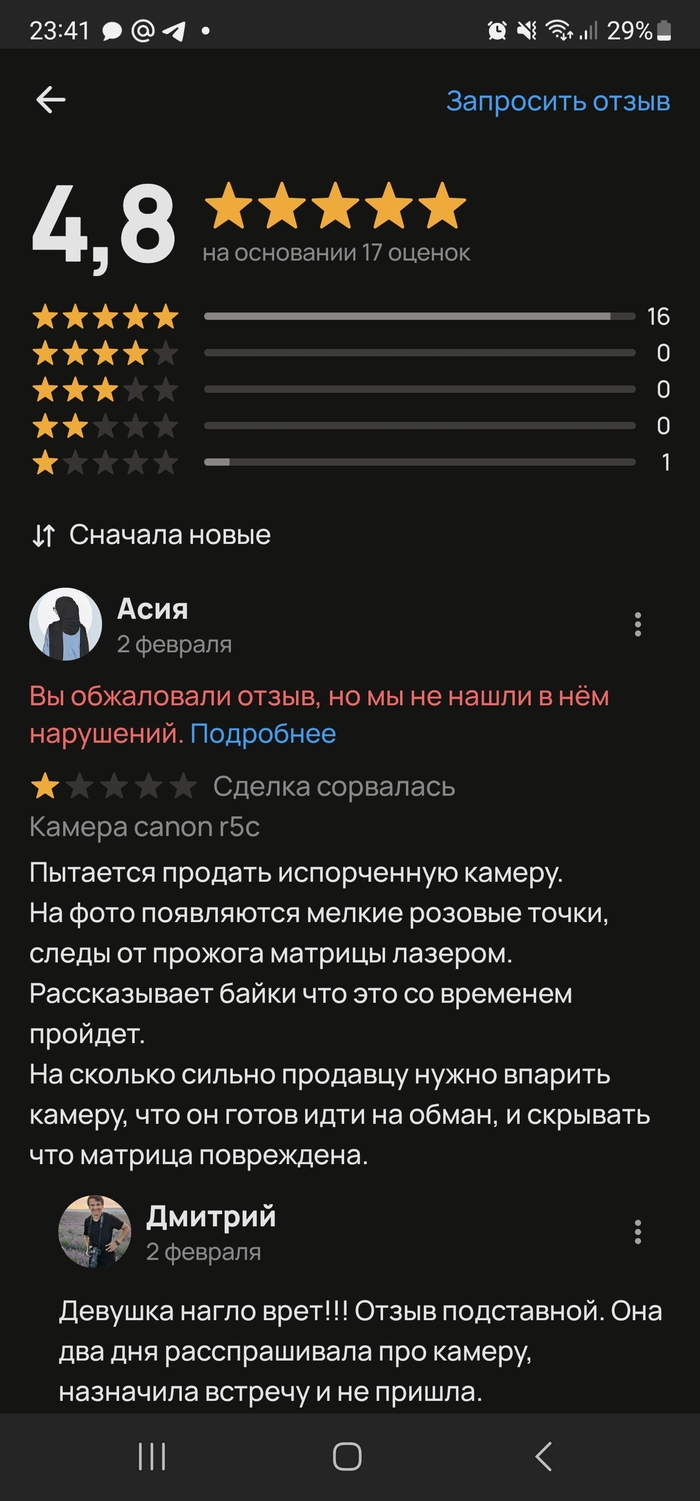Open recent apps from navigation bar

pos(152,1457)
